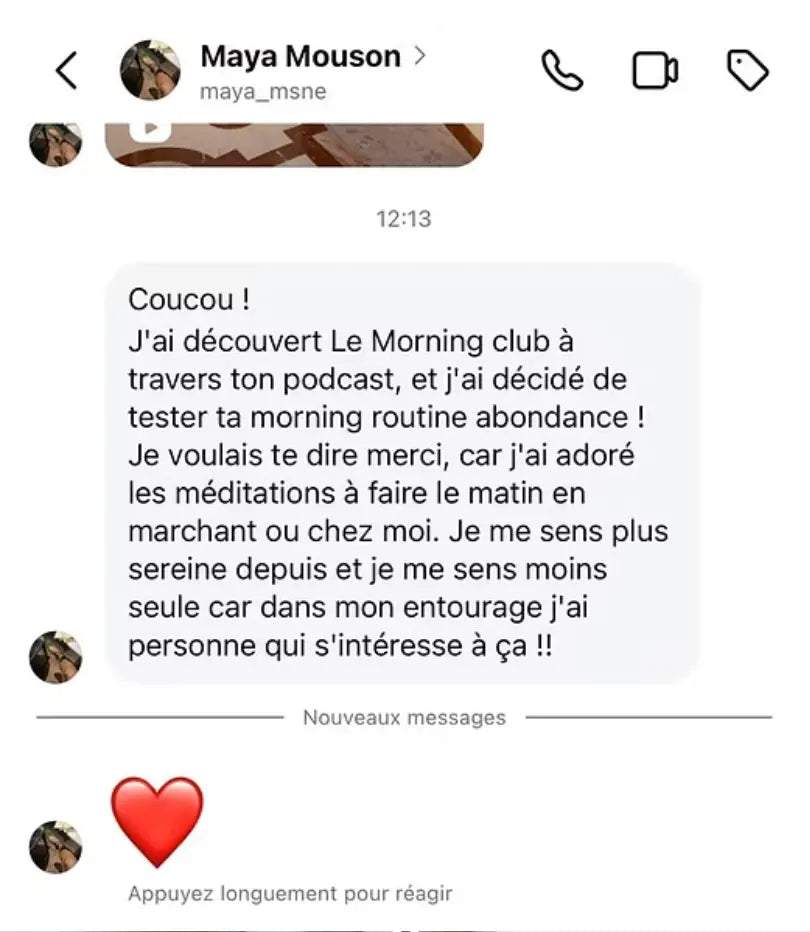810x932 pixels.
Task: Start a video call with Maya
Action: pyautogui.click(x=655, y=71)
